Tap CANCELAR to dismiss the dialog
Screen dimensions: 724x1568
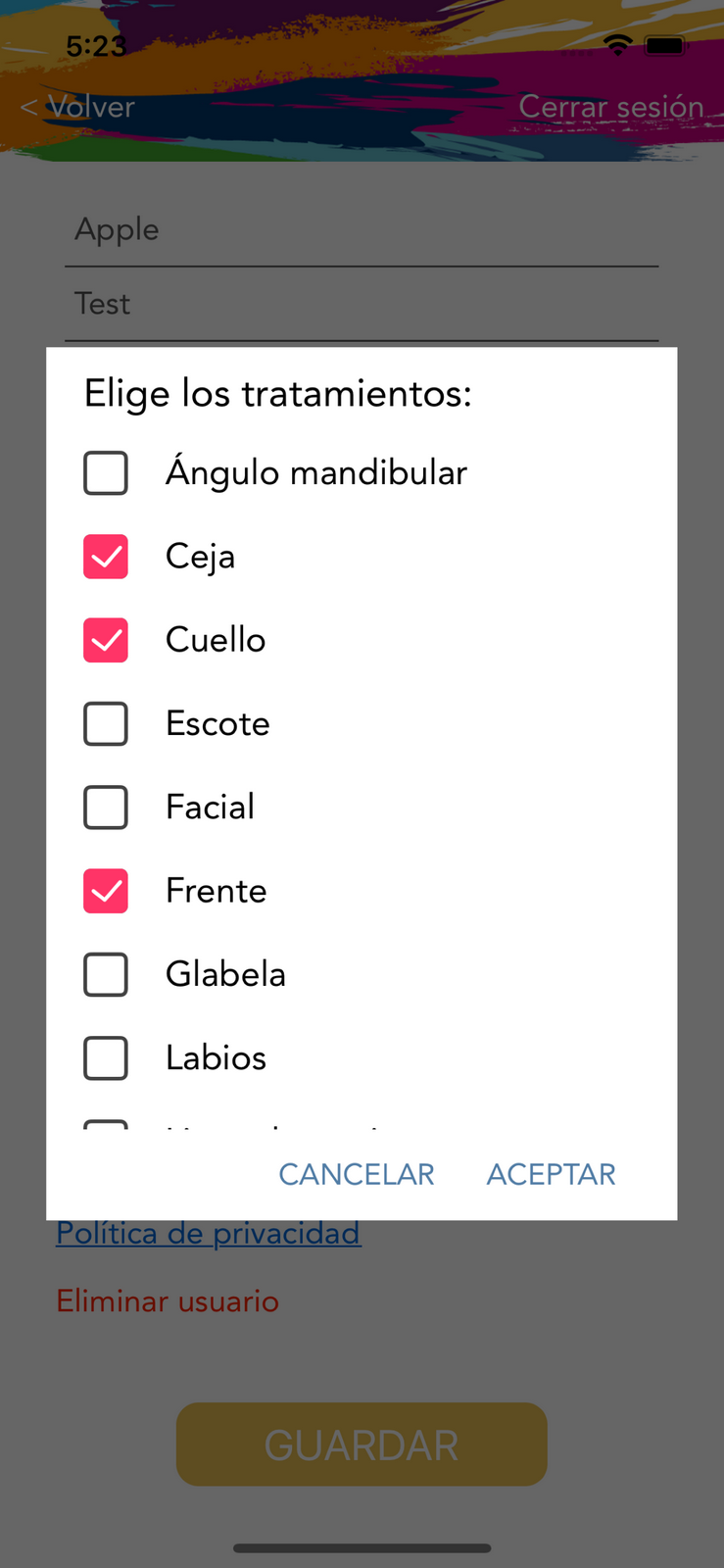click(x=357, y=1174)
